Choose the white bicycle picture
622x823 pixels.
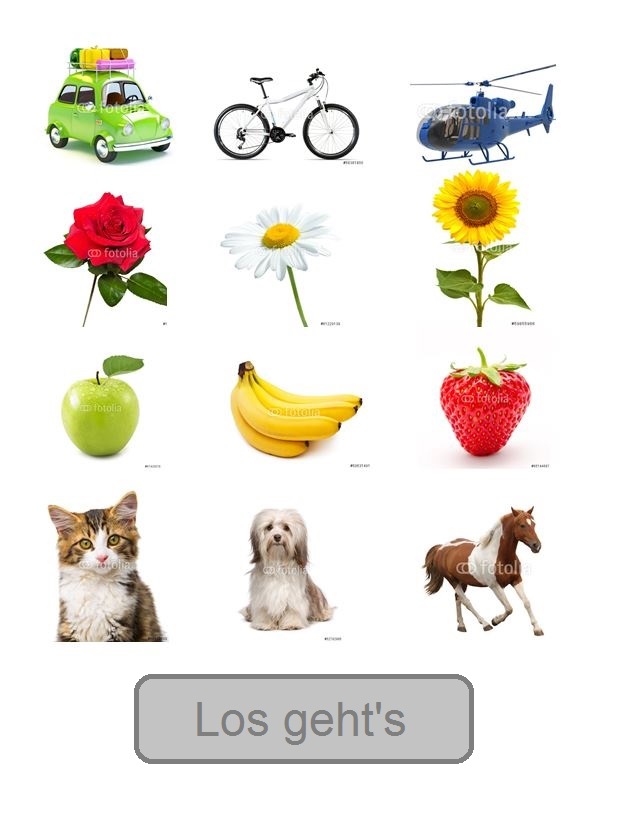(286, 116)
